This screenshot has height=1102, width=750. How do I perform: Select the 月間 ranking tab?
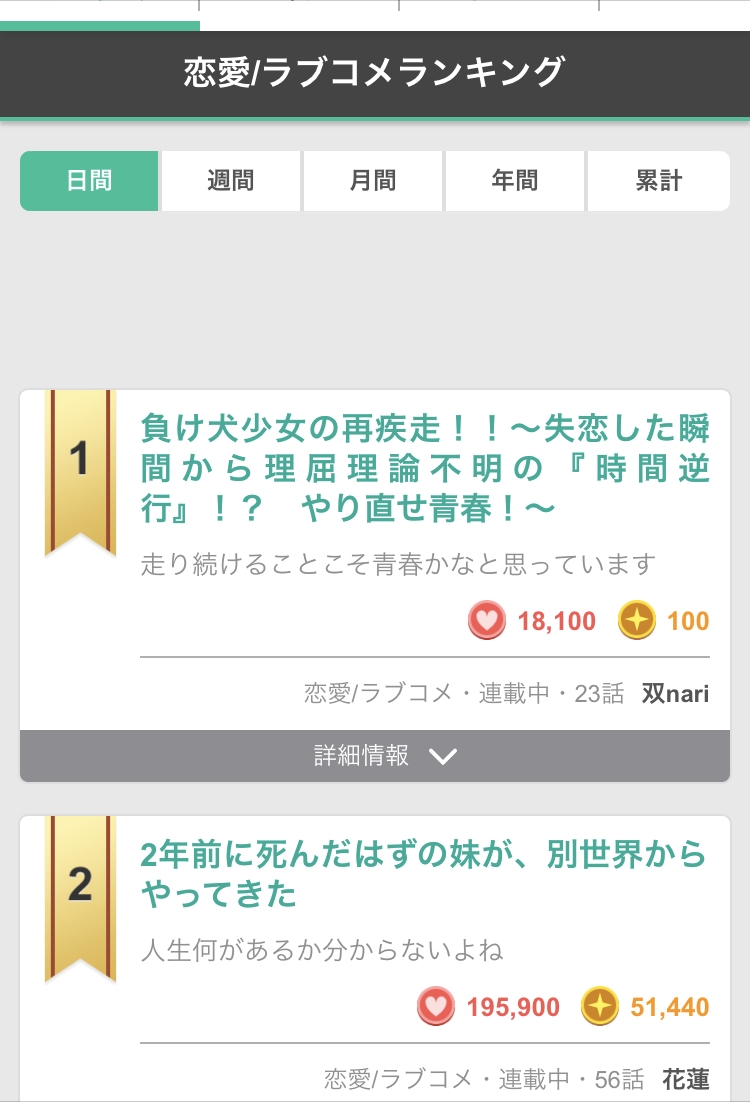pos(373,181)
